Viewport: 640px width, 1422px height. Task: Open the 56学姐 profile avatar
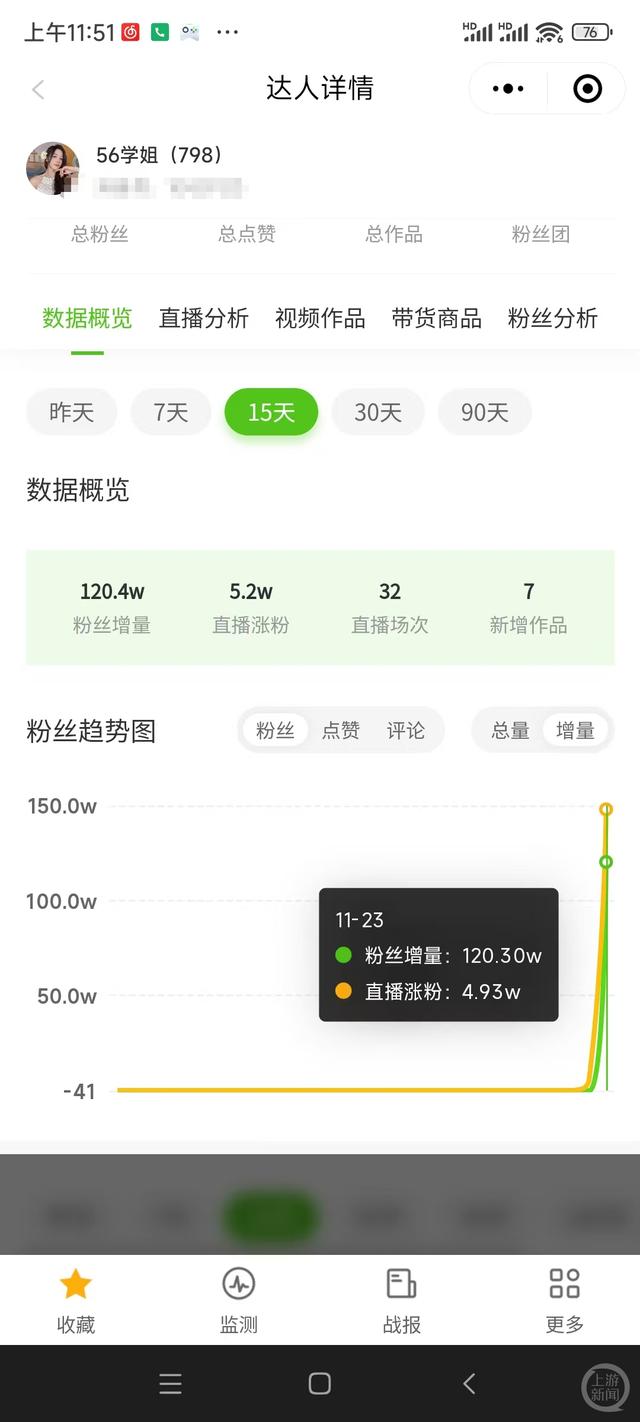pos(52,168)
